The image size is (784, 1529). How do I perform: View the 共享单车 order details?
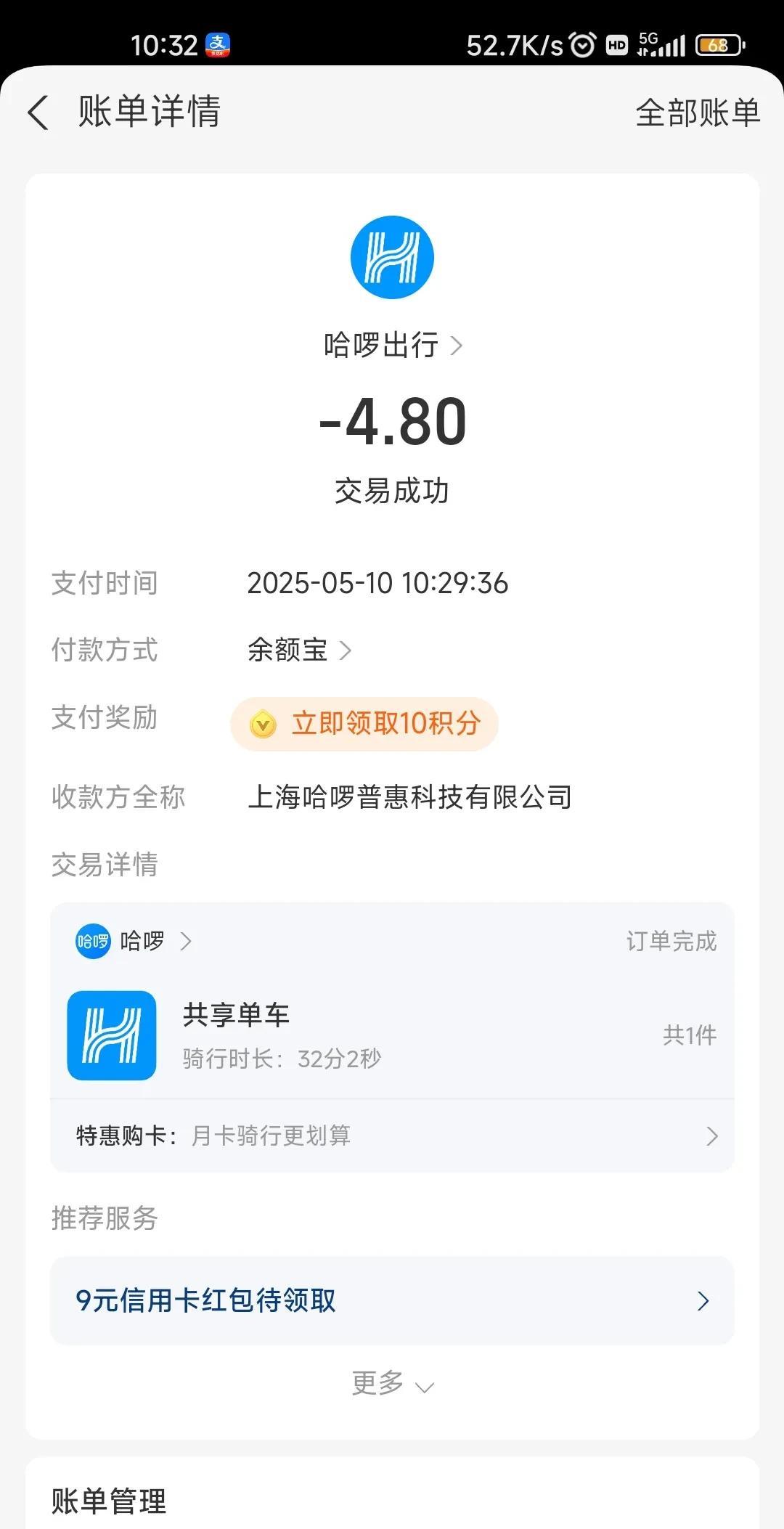pyautogui.click(x=392, y=1035)
